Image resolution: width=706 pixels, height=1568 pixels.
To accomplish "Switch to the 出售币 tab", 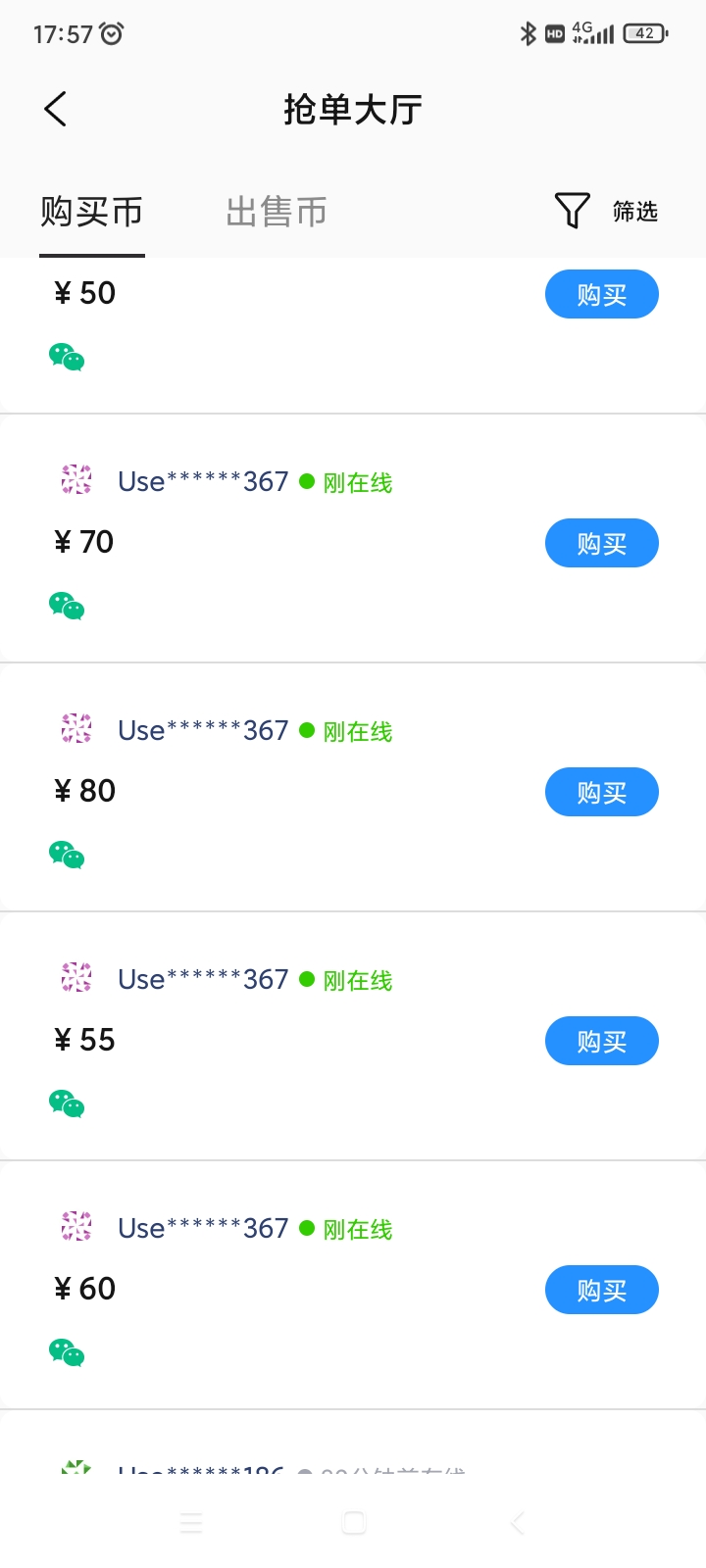I will (276, 212).
